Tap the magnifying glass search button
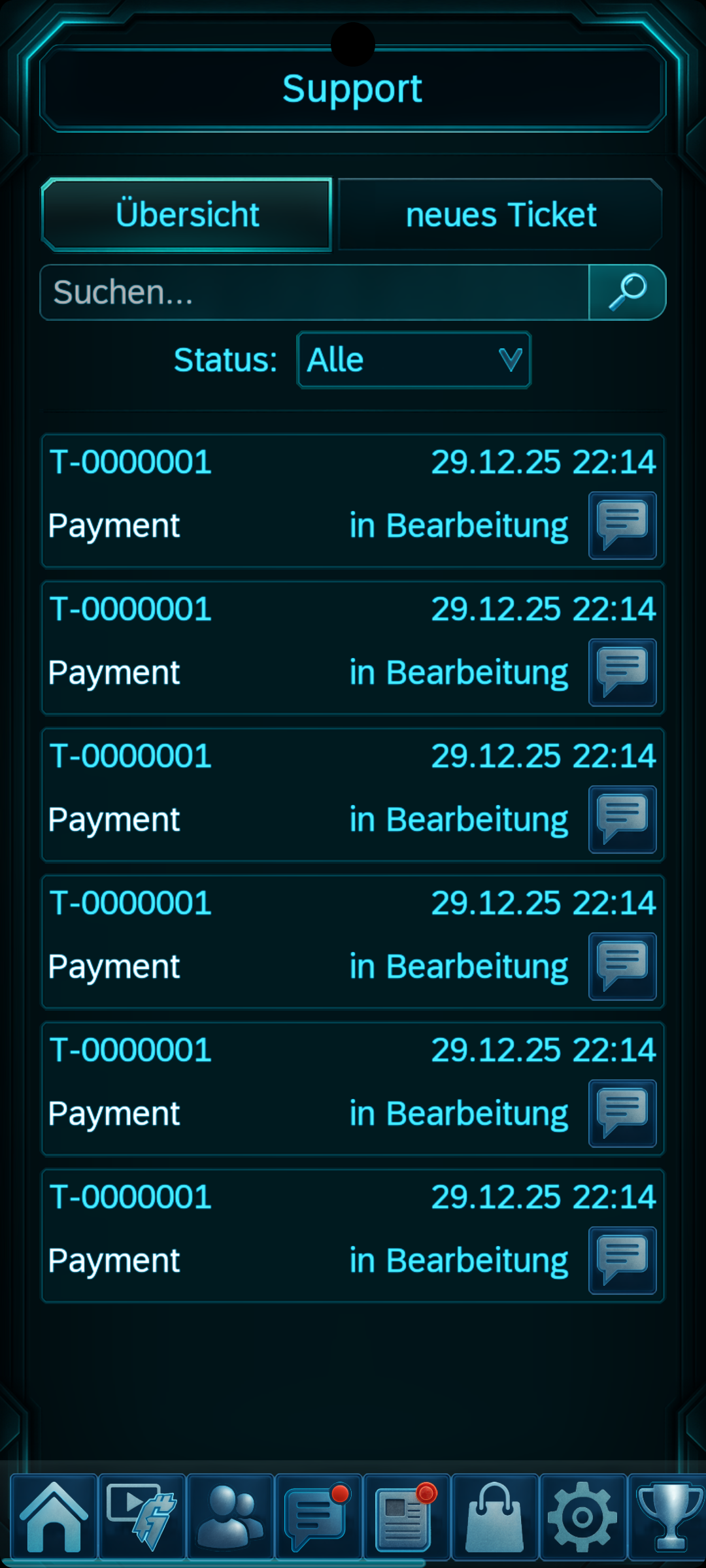Screen dimensions: 706x1568 [627, 292]
